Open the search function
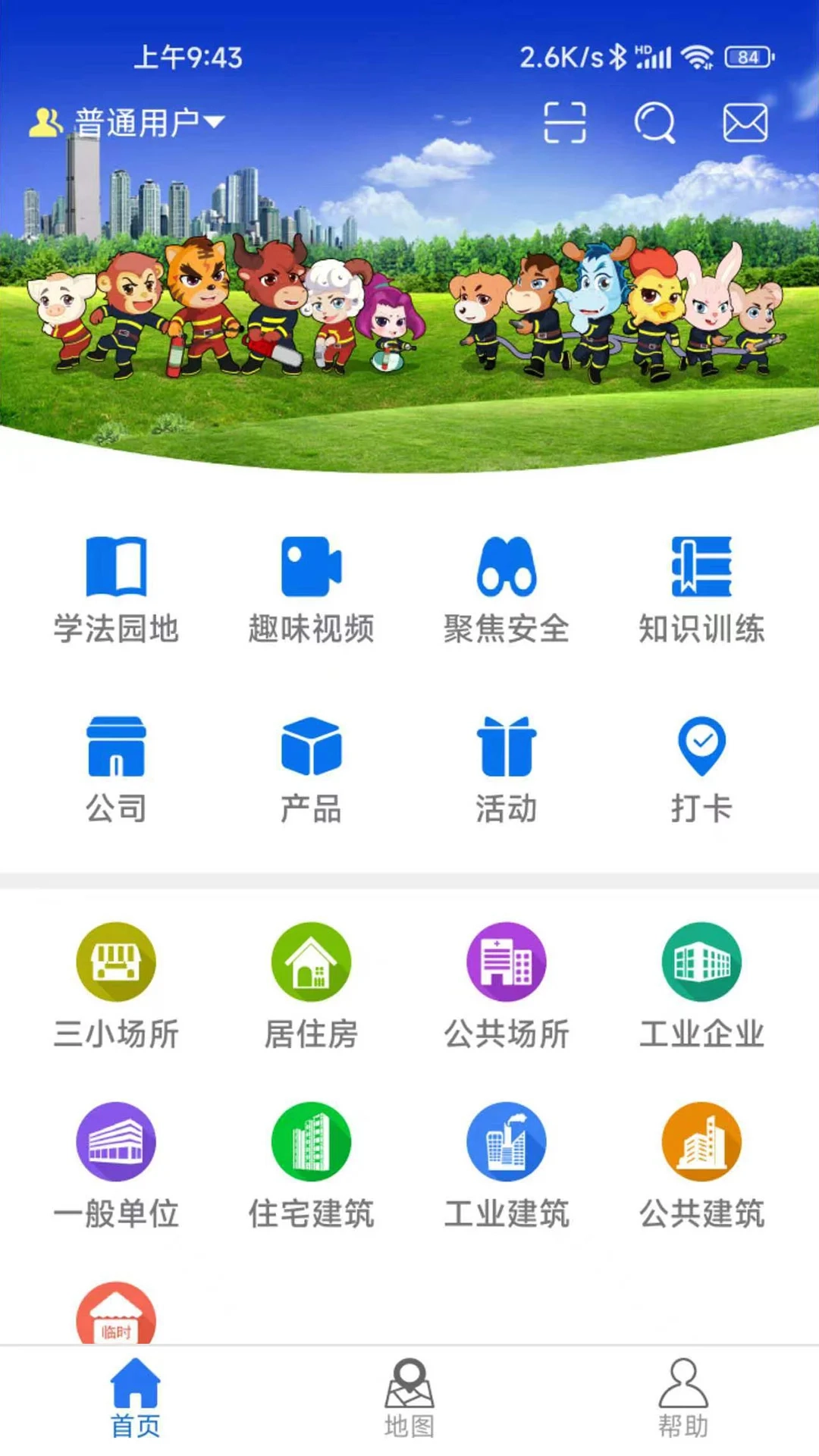 point(657,123)
